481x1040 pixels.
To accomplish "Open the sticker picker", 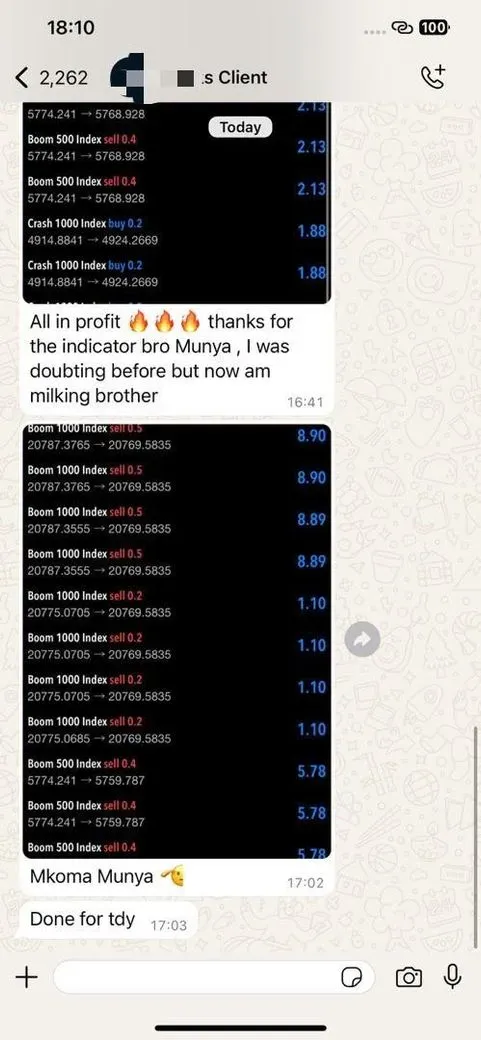I will click(x=352, y=977).
